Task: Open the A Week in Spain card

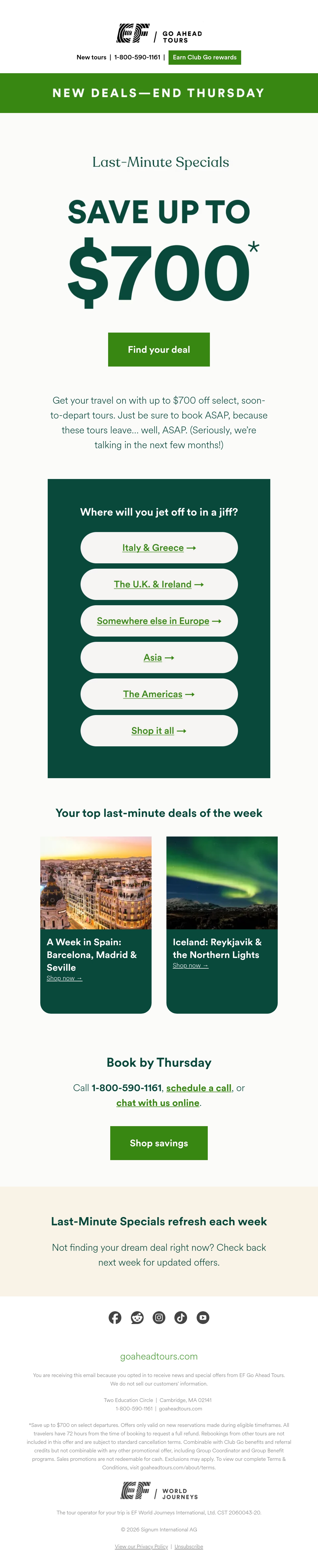Action: tap(95, 925)
